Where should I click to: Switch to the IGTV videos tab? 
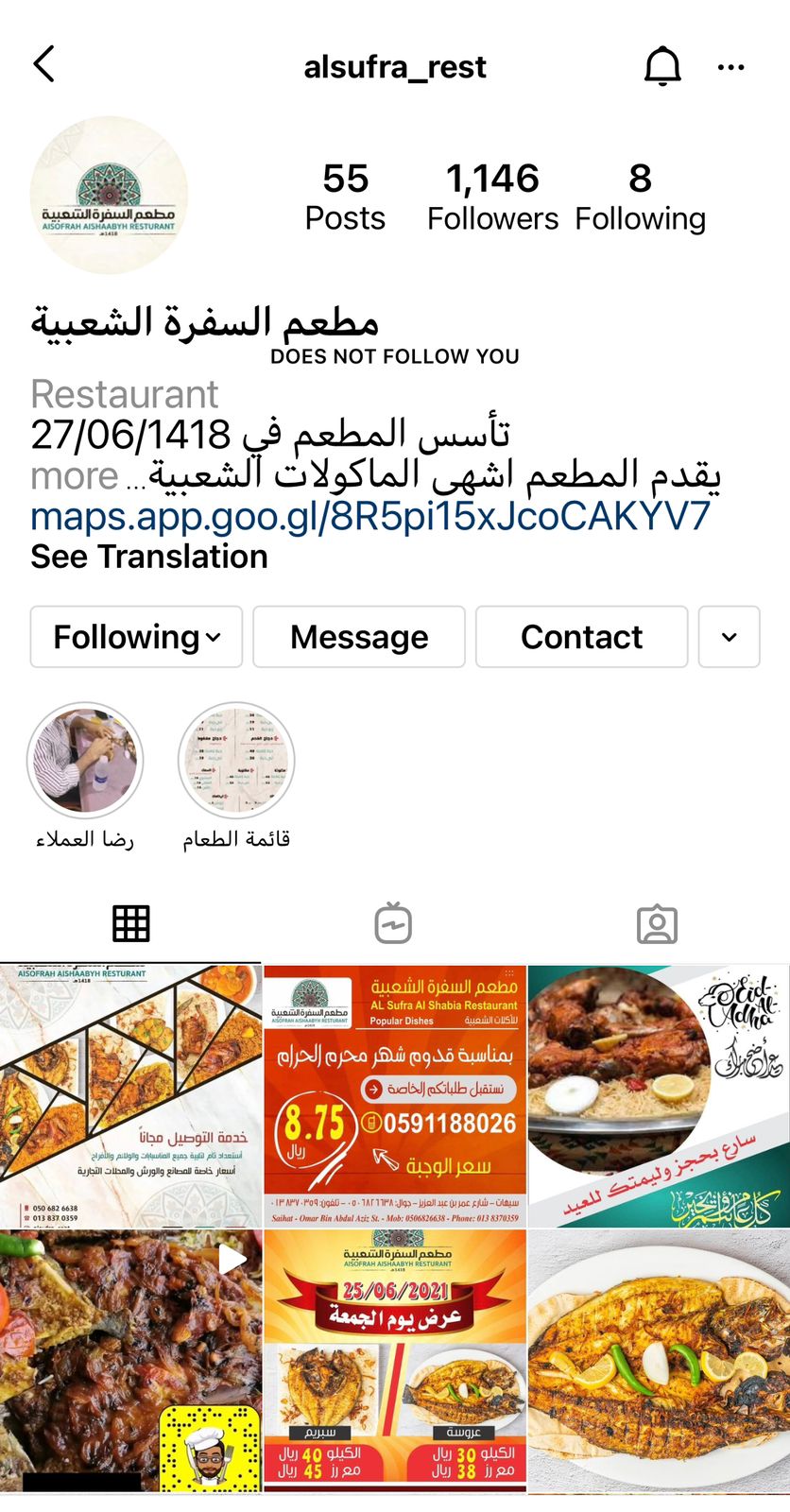[393, 923]
